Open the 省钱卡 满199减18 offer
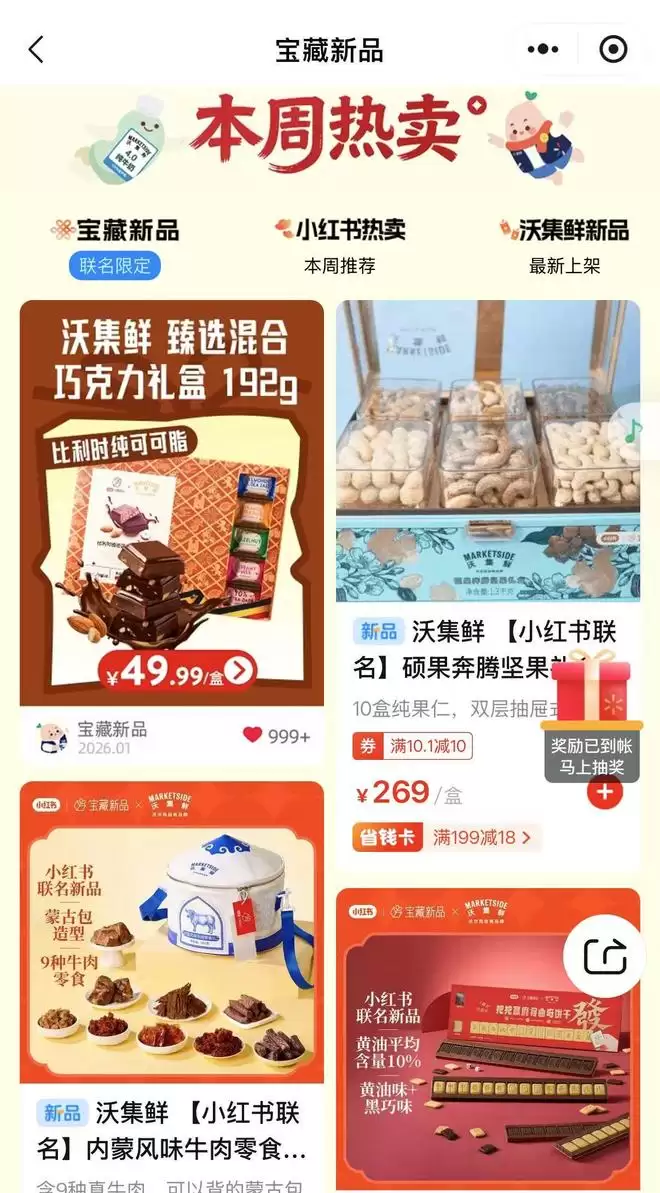 (x=446, y=837)
